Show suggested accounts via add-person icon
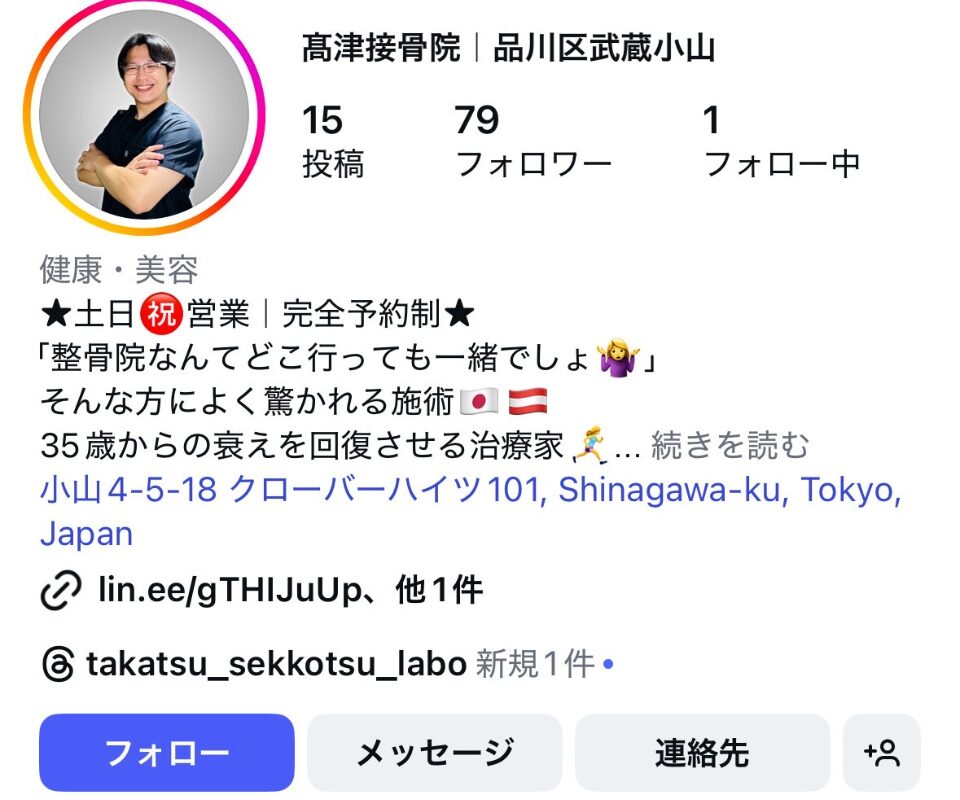Image resolution: width=960 pixels, height=800 pixels. point(882,752)
